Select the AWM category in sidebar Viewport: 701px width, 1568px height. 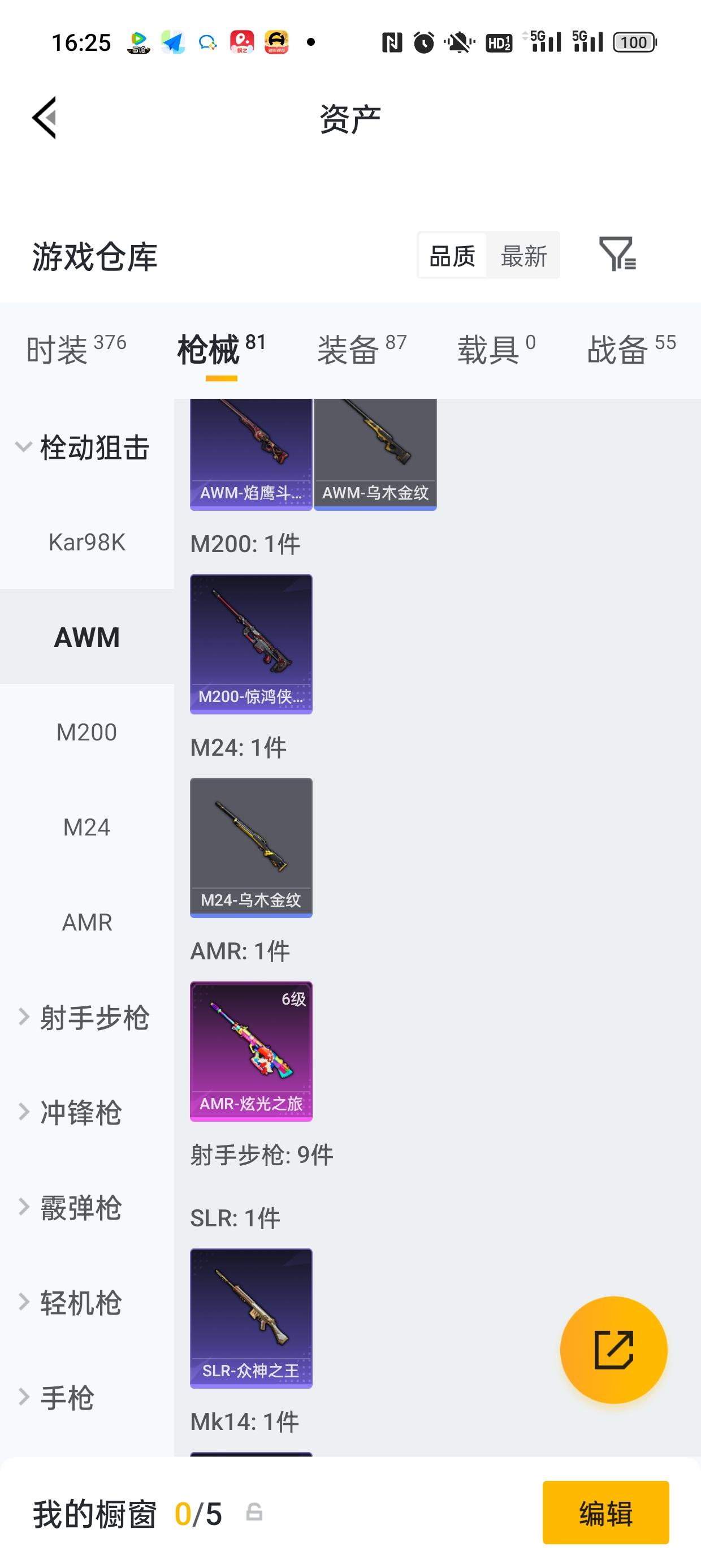click(86, 637)
